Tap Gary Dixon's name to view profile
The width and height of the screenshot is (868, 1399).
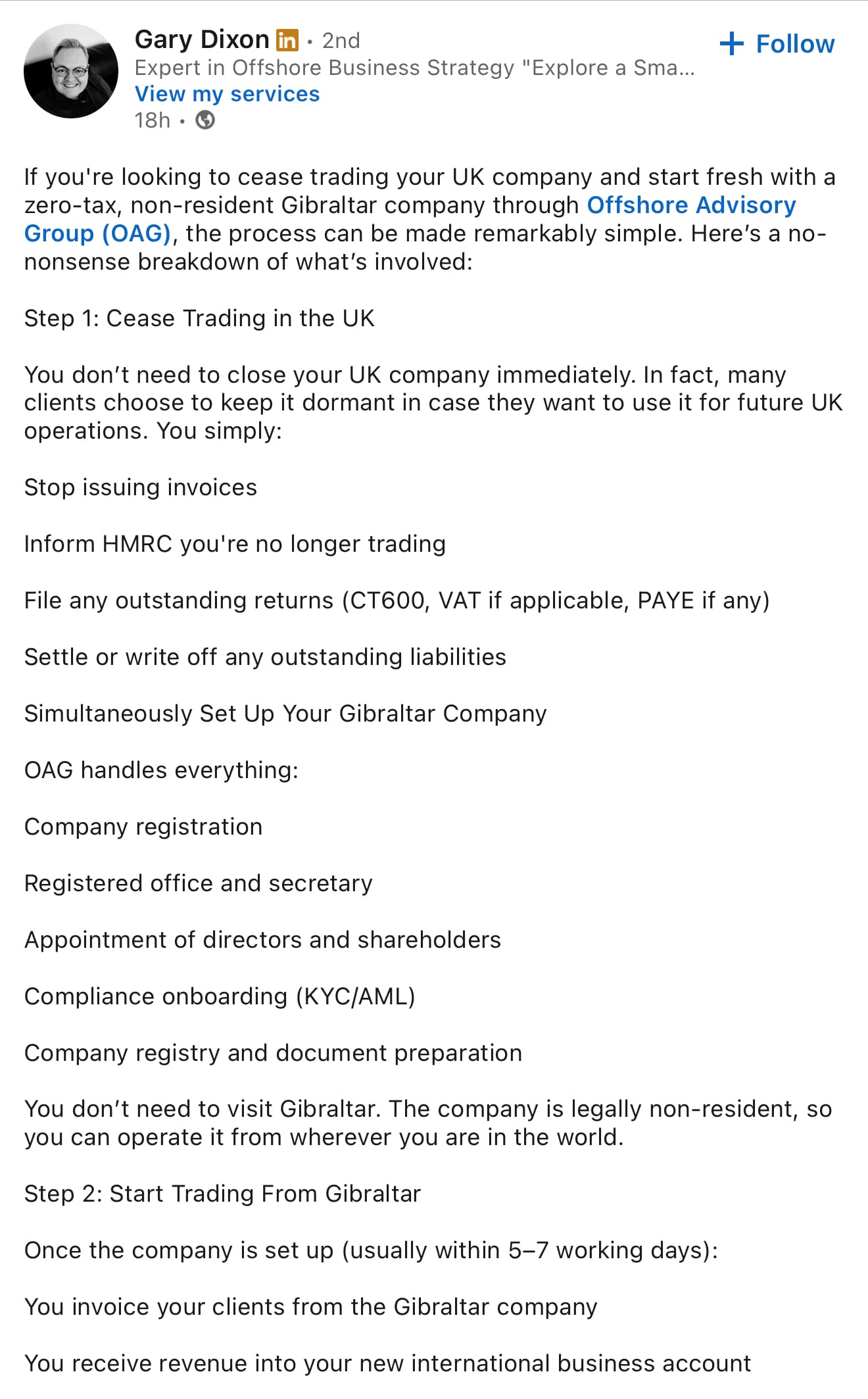click(202, 40)
